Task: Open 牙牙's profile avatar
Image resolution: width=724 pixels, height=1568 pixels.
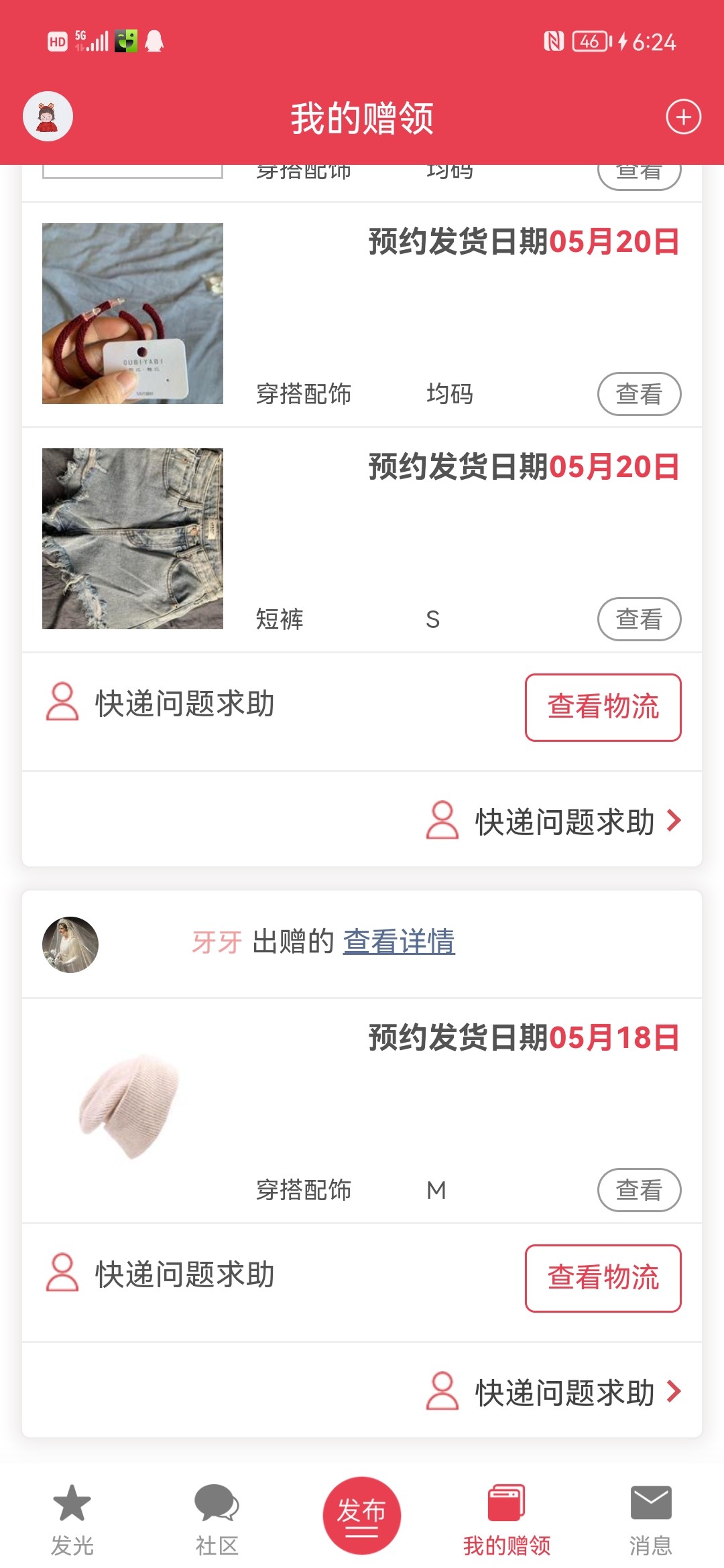Action: click(70, 944)
